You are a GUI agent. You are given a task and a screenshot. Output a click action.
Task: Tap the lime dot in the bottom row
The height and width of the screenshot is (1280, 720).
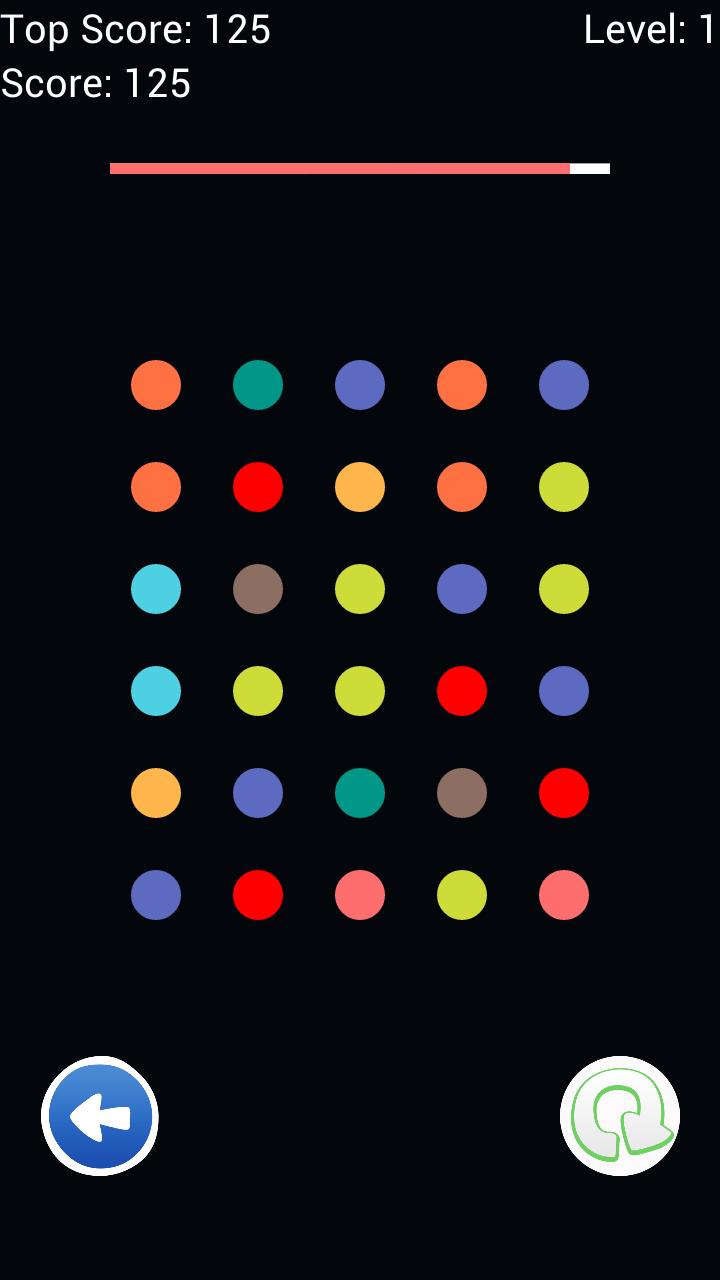(462, 895)
